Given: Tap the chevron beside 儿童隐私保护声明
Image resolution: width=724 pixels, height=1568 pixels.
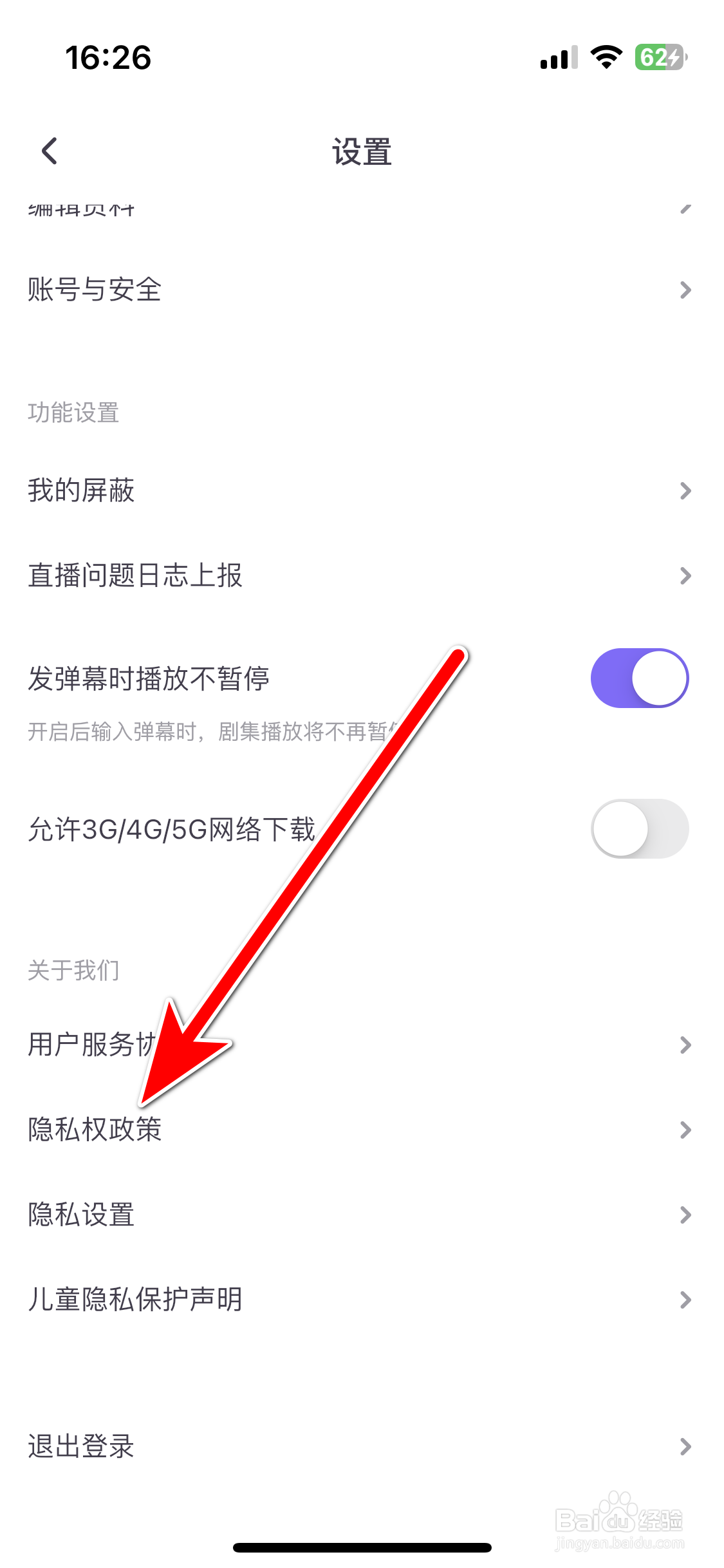Looking at the screenshot, I should 684,1300.
